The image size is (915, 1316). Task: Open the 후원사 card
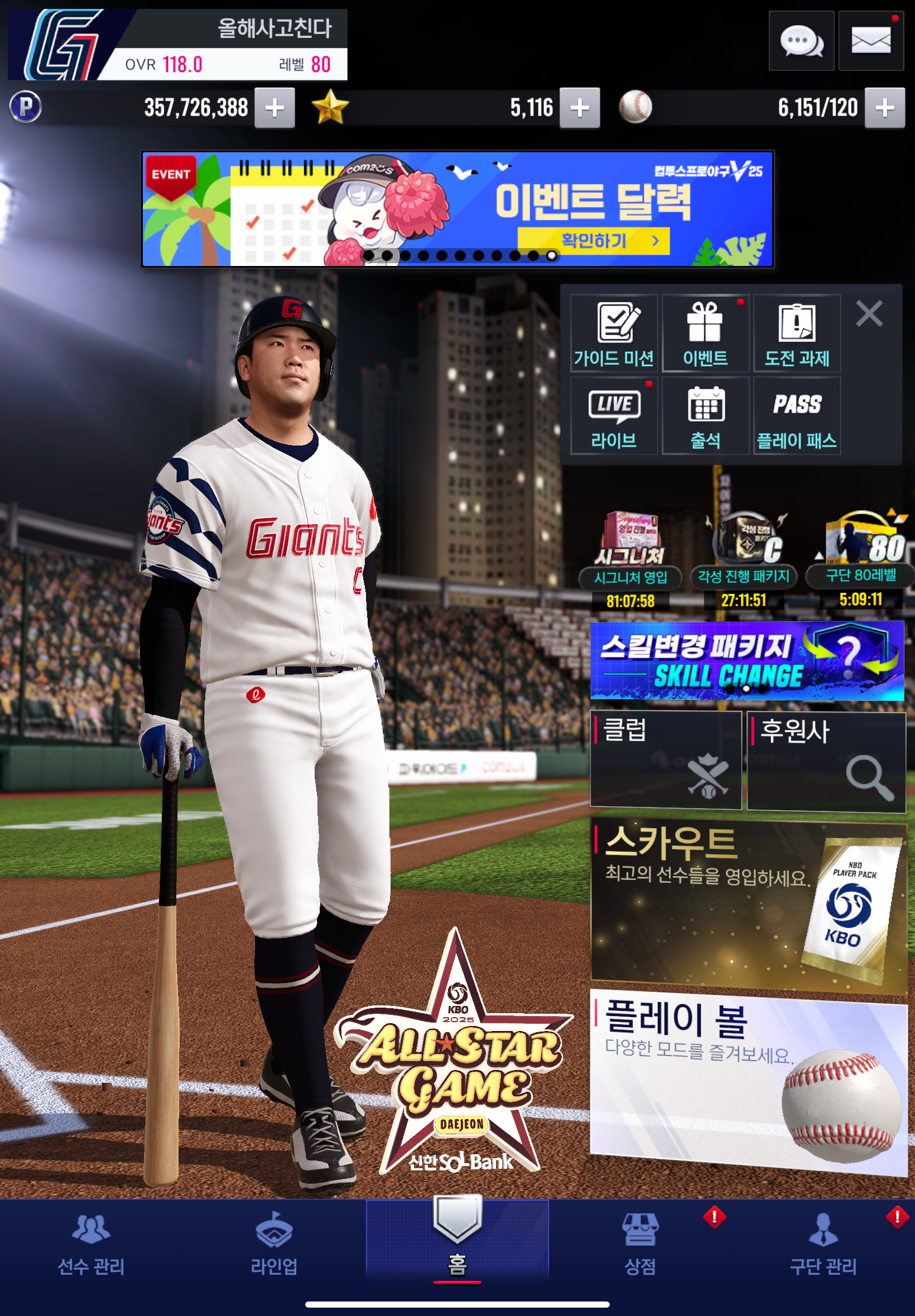(x=826, y=761)
